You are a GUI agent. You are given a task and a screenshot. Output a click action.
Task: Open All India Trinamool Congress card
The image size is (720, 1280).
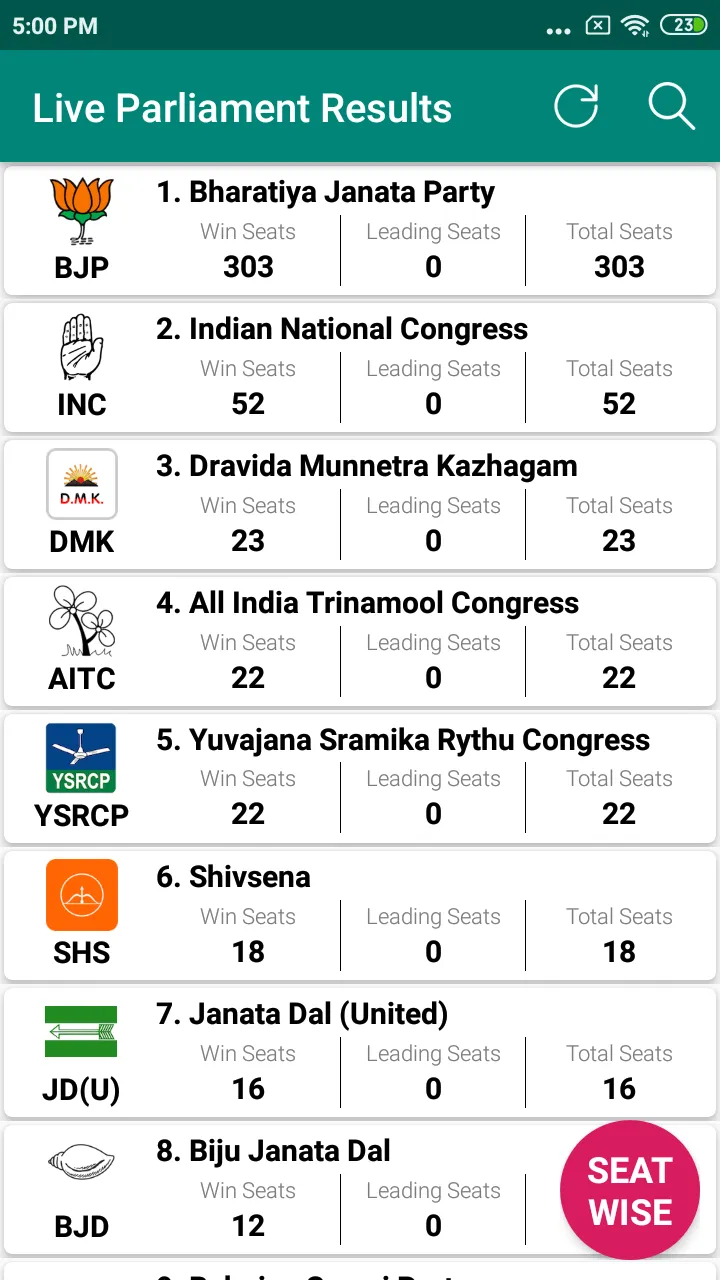coord(360,642)
